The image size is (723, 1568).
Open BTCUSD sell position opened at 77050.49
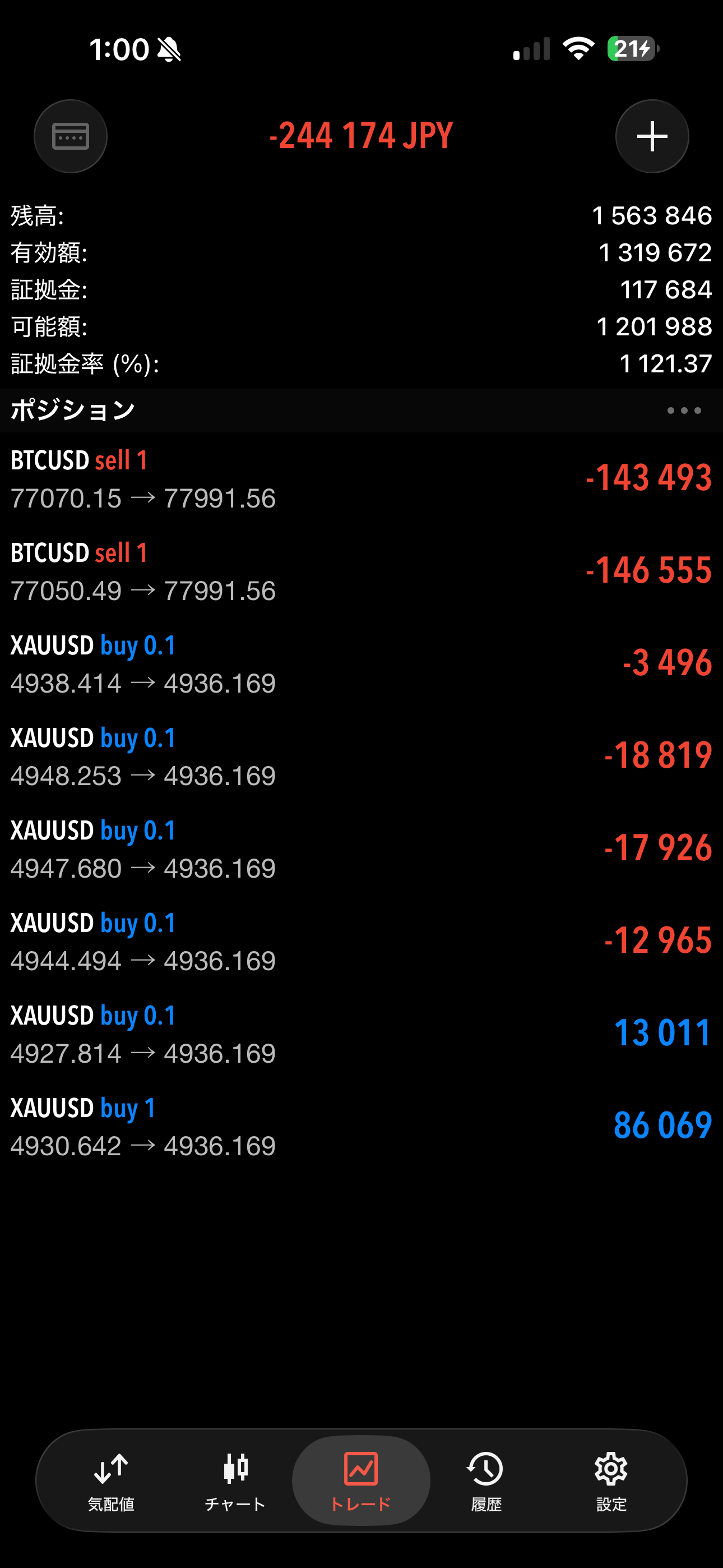click(361, 571)
